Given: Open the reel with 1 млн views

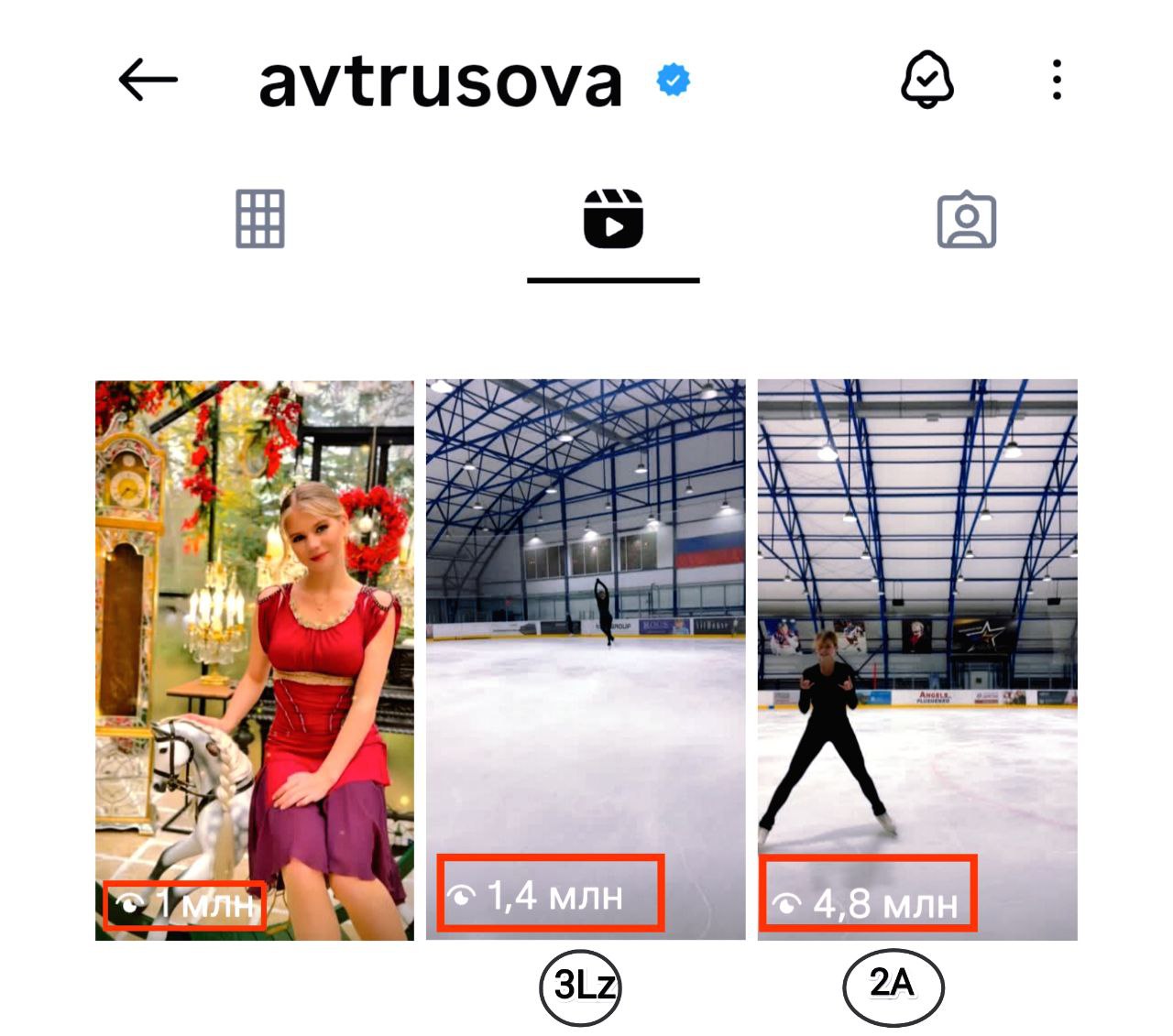Looking at the screenshot, I should (x=255, y=660).
